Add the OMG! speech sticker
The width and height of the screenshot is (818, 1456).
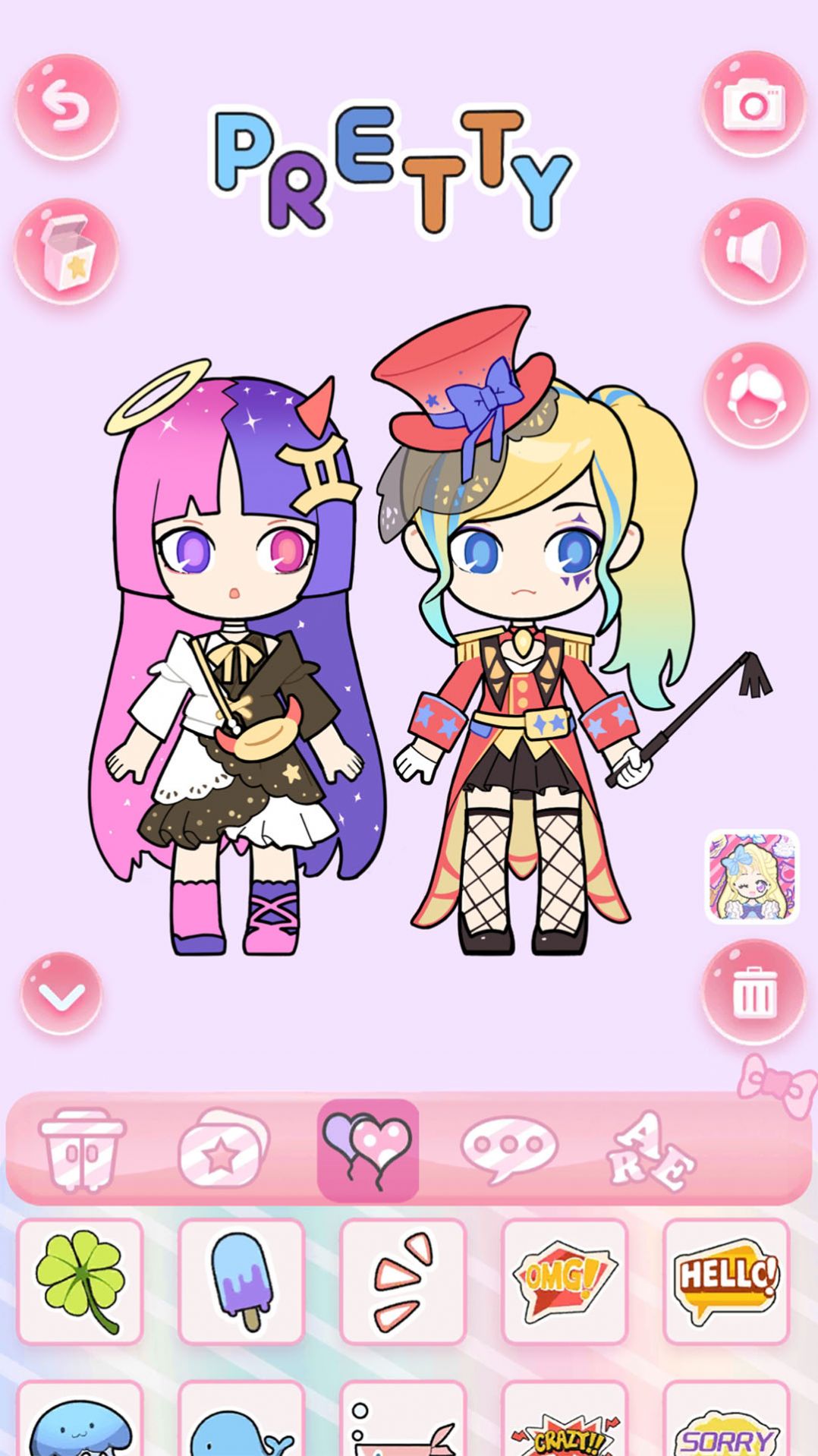point(565,1281)
